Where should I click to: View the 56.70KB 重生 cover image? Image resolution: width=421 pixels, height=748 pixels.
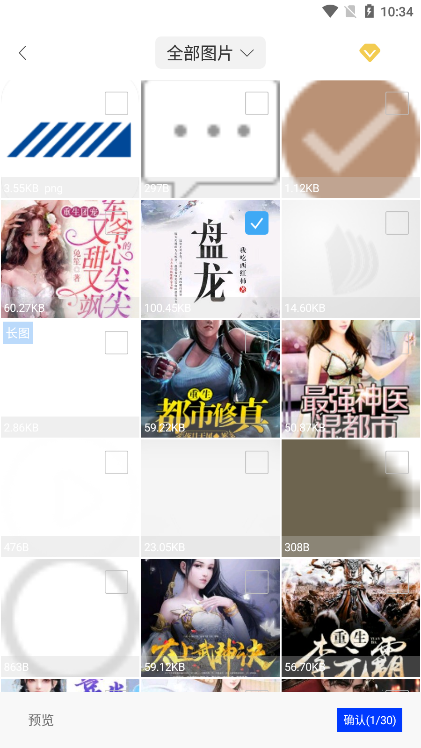tap(351, 618)
